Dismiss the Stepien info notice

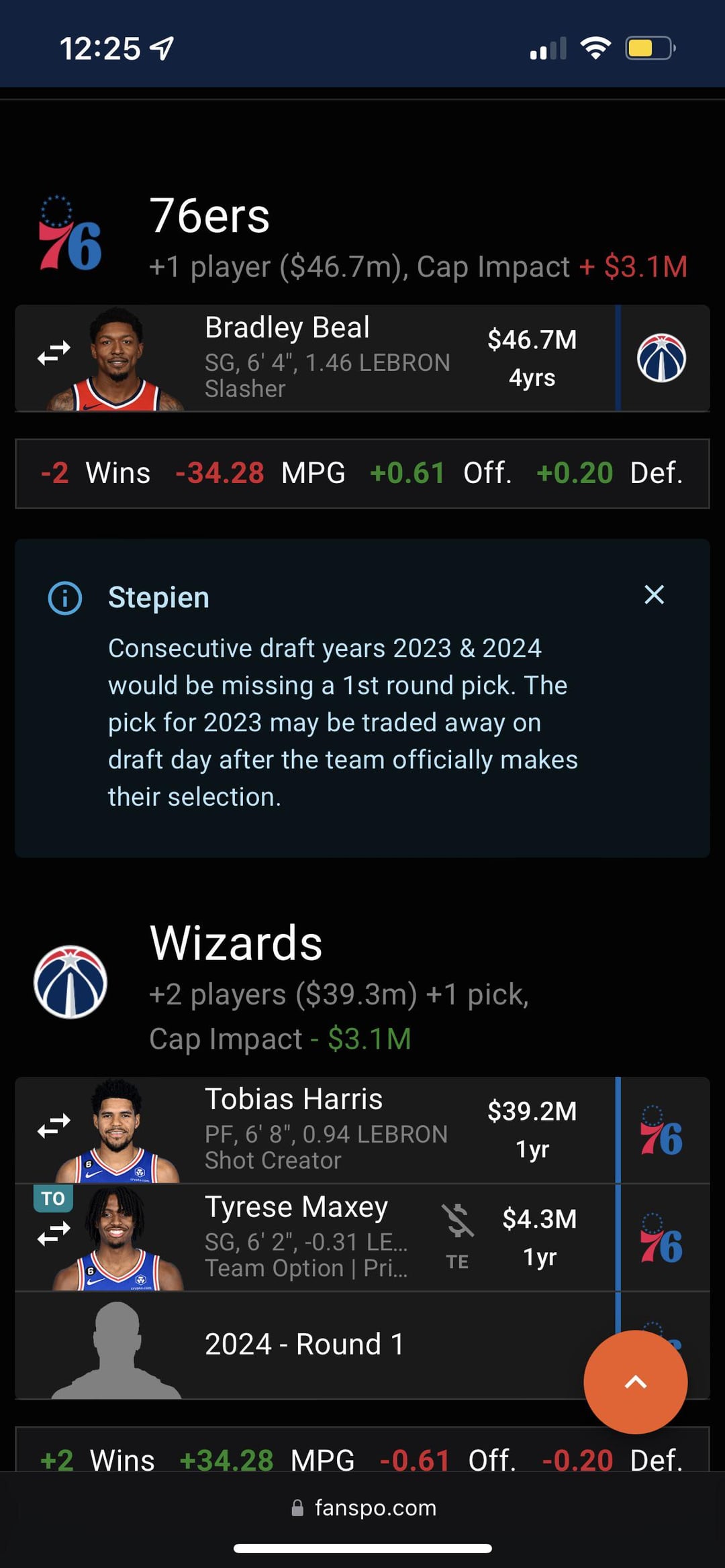(654, 595)
